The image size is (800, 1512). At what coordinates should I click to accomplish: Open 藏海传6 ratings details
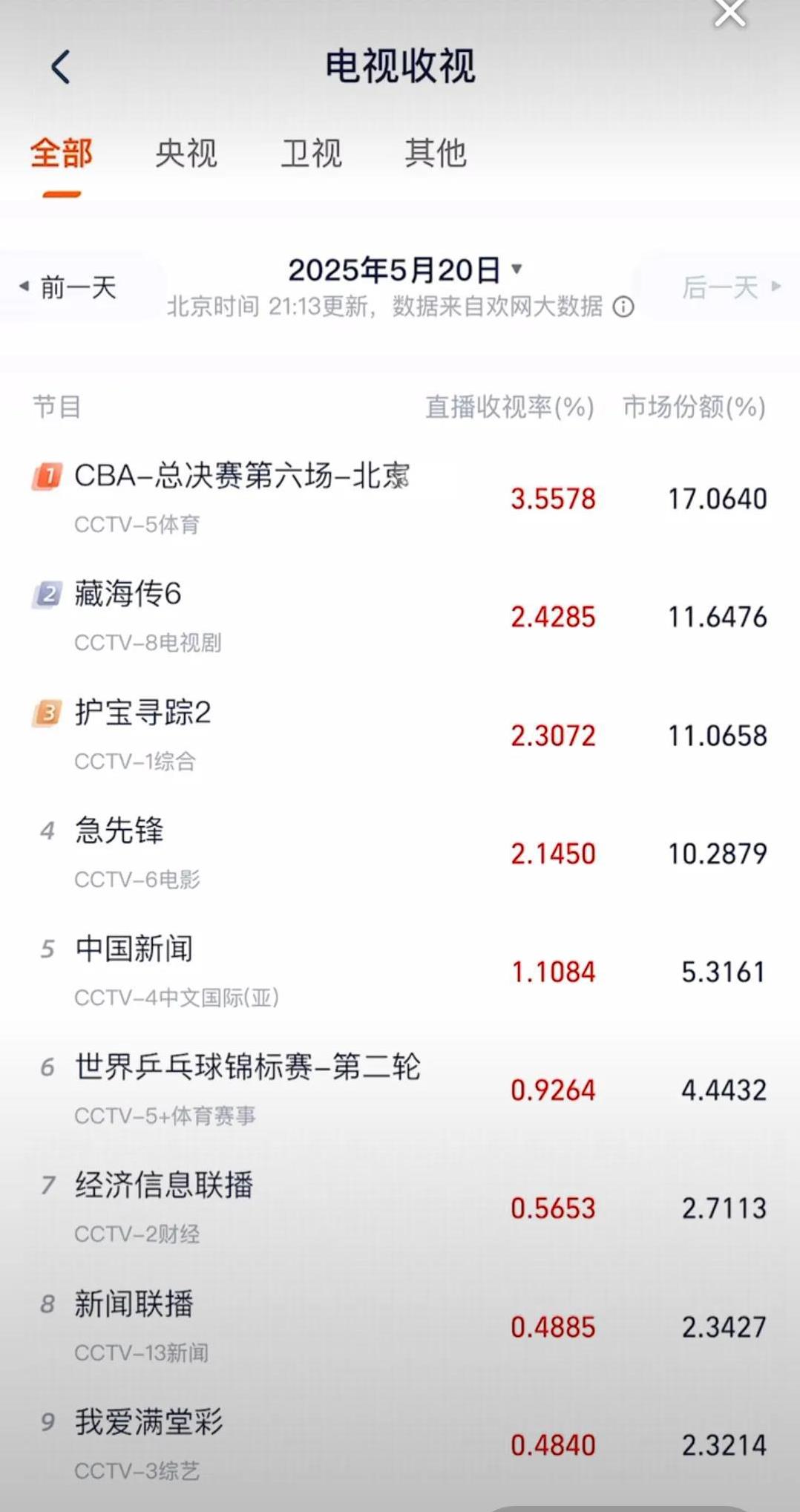point(400,617)
